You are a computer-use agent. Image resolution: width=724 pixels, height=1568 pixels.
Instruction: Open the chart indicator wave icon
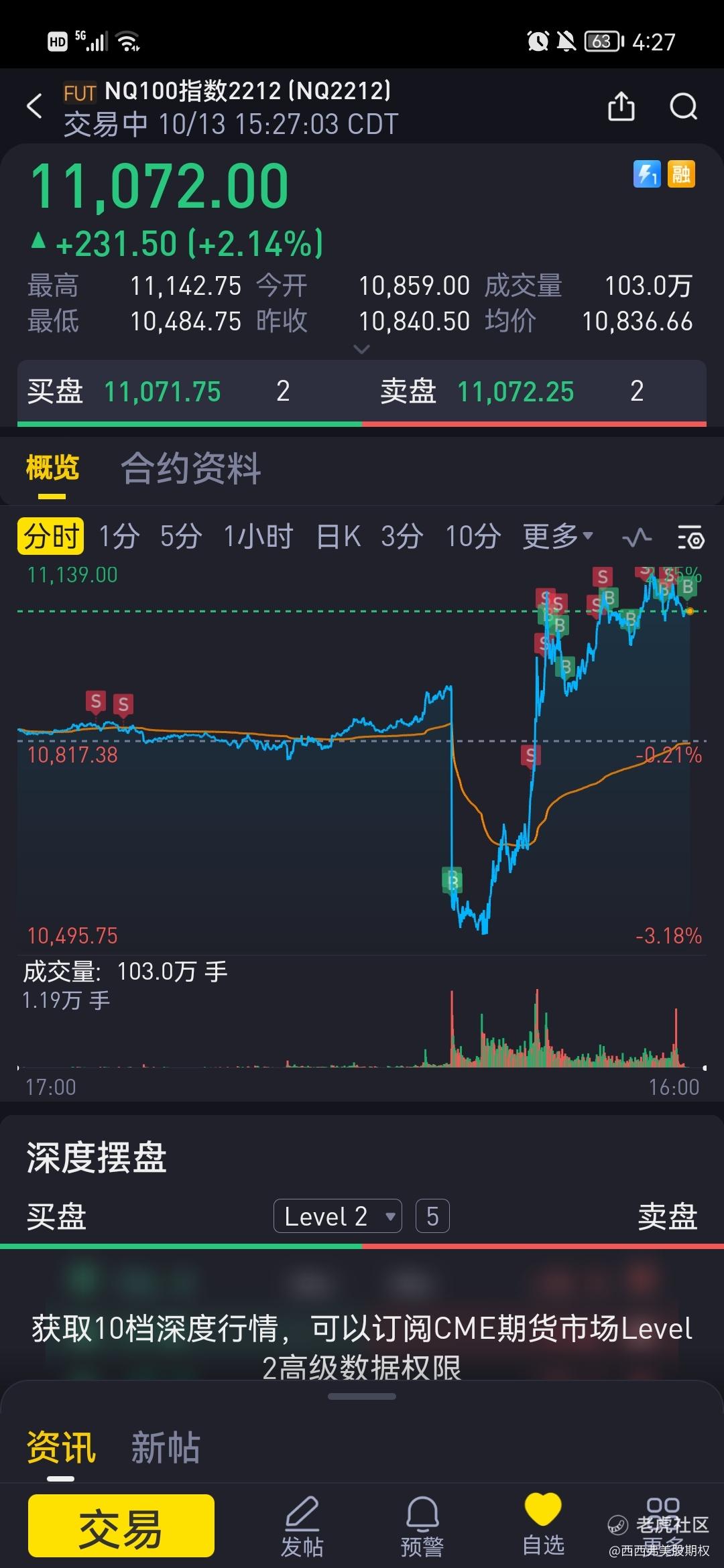point(637,537)
